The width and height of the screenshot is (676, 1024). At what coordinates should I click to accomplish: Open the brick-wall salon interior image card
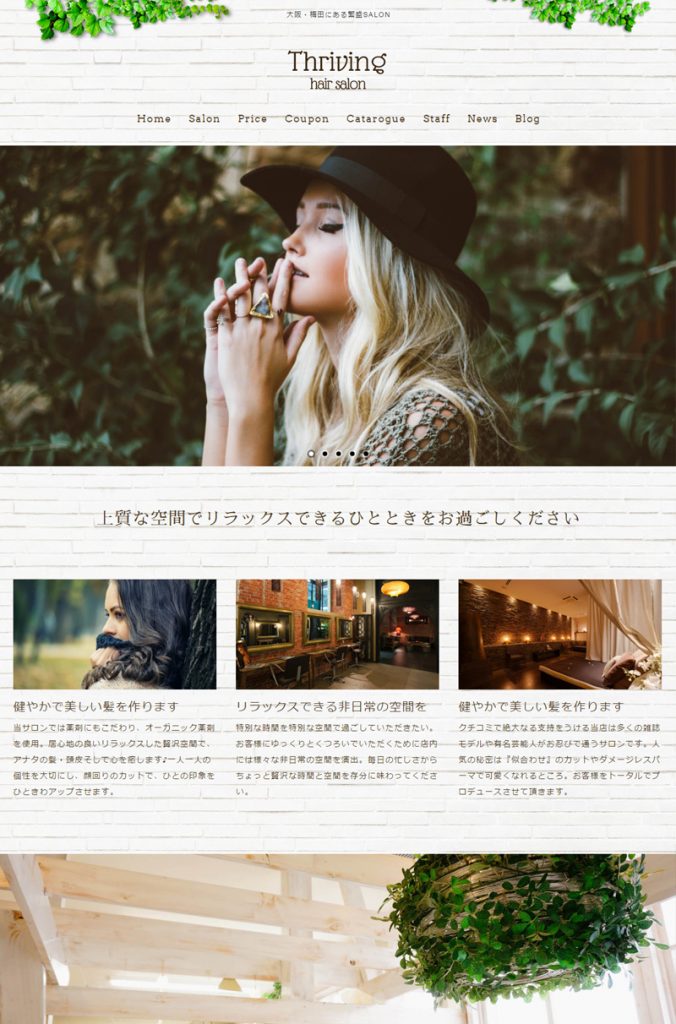(337, 634)
